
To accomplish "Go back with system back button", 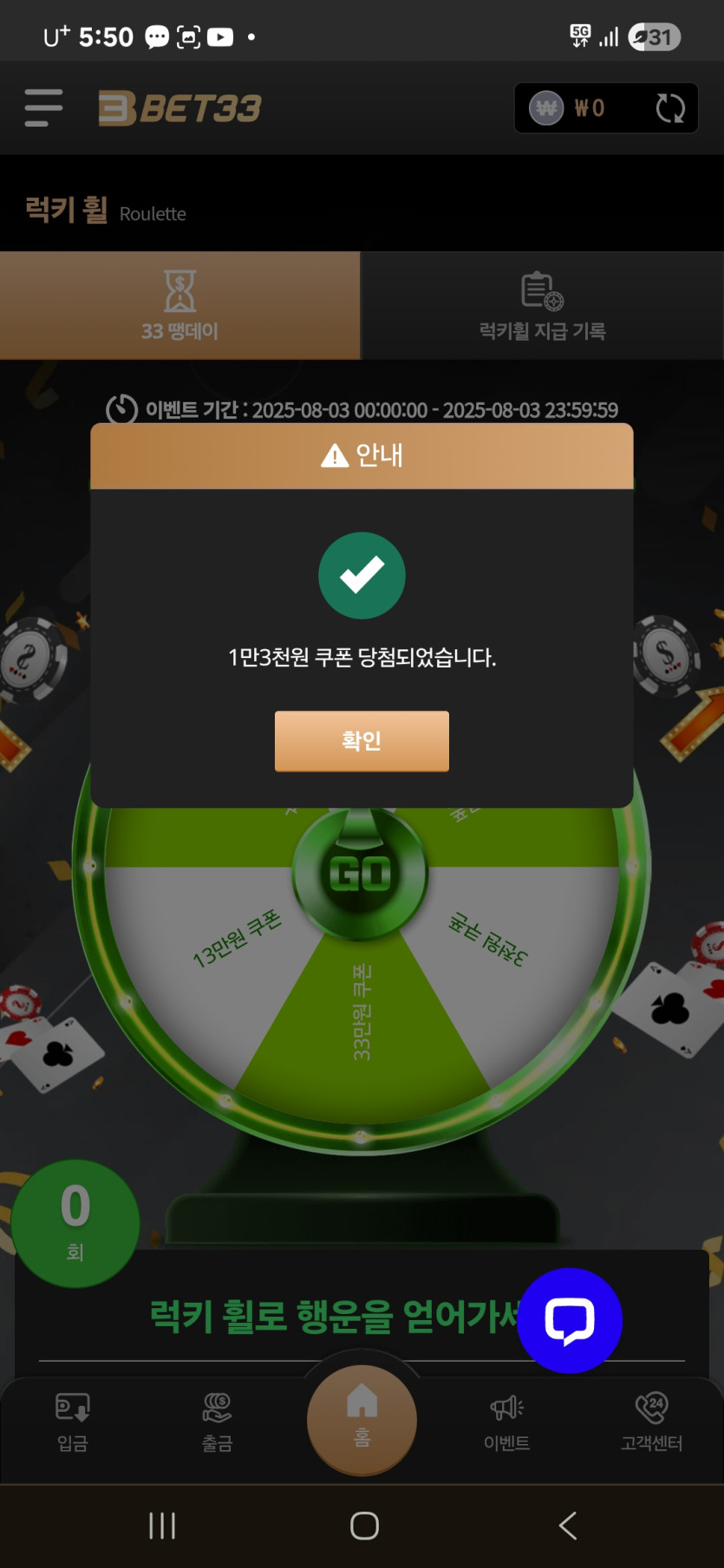I will coord(568,1526).
